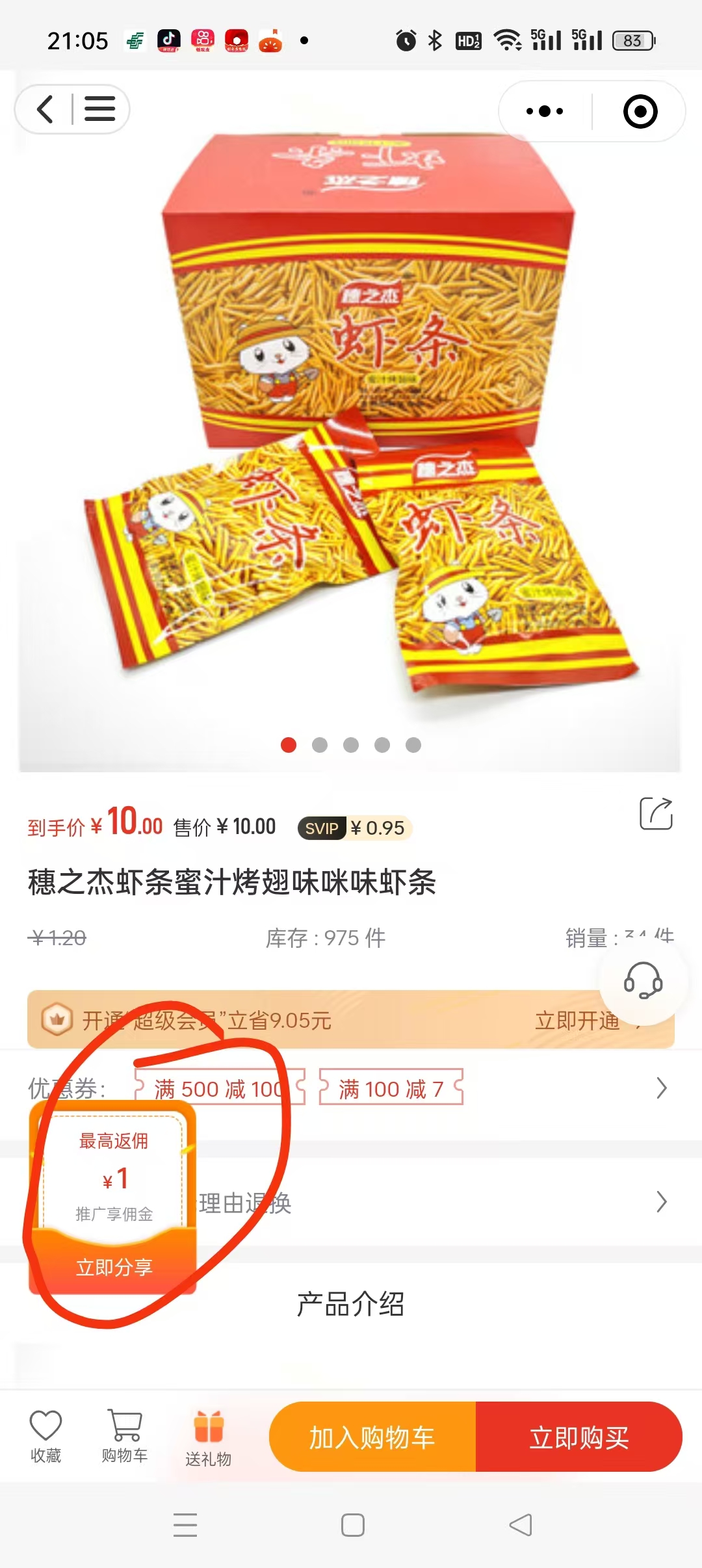The image size is (702, 1568).
Task: Select the 满 500 减 100 coupon
Action: point(220,1088)
